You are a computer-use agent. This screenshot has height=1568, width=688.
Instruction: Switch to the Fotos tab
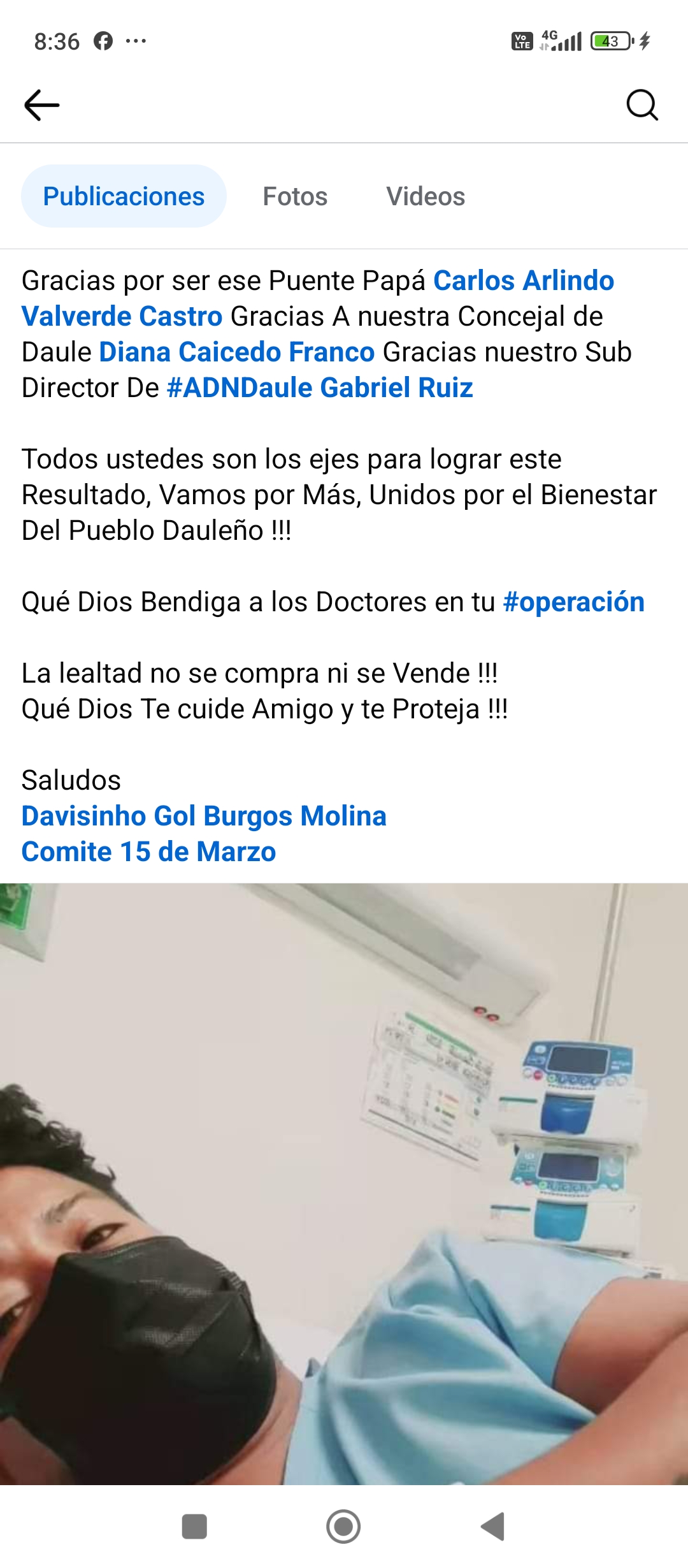[295, 196]
